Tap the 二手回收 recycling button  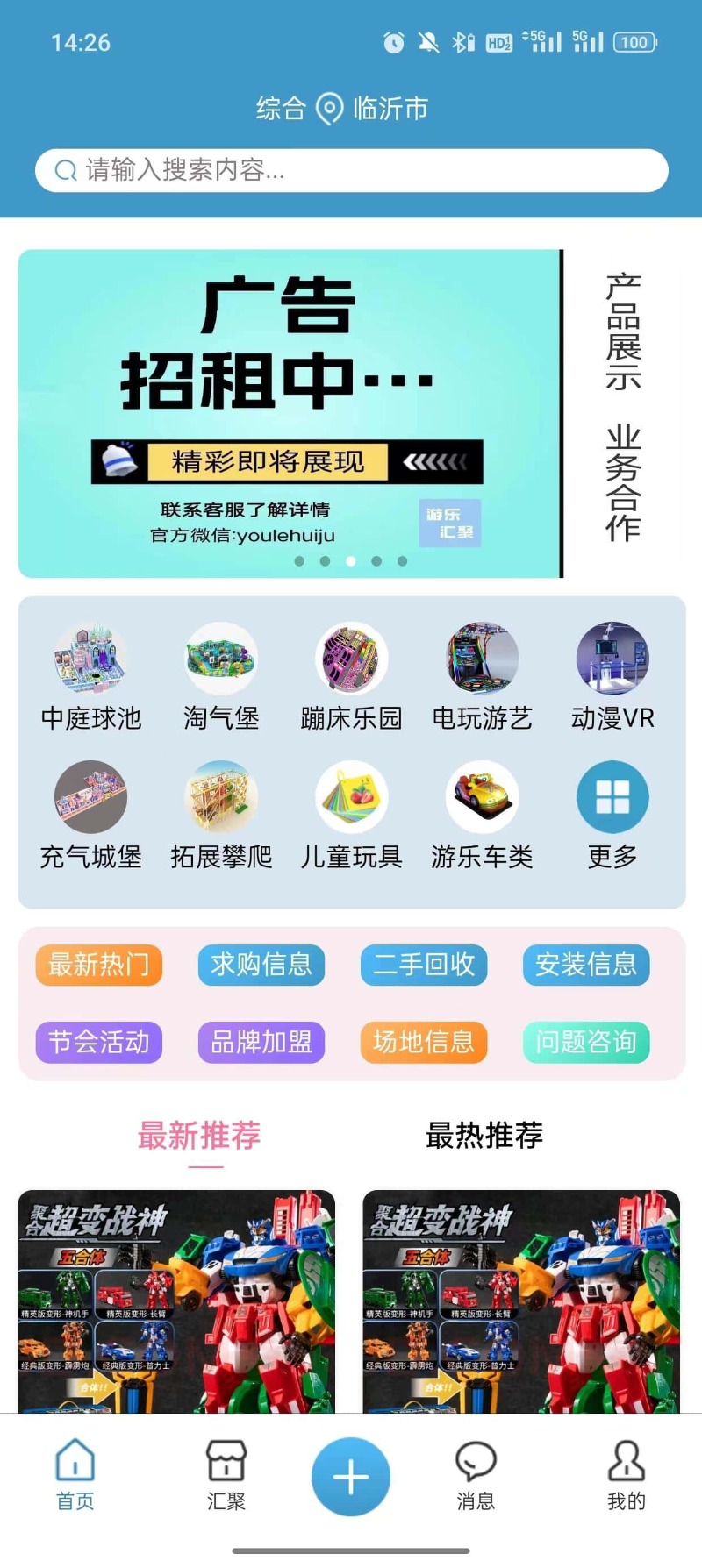[424, 965]
